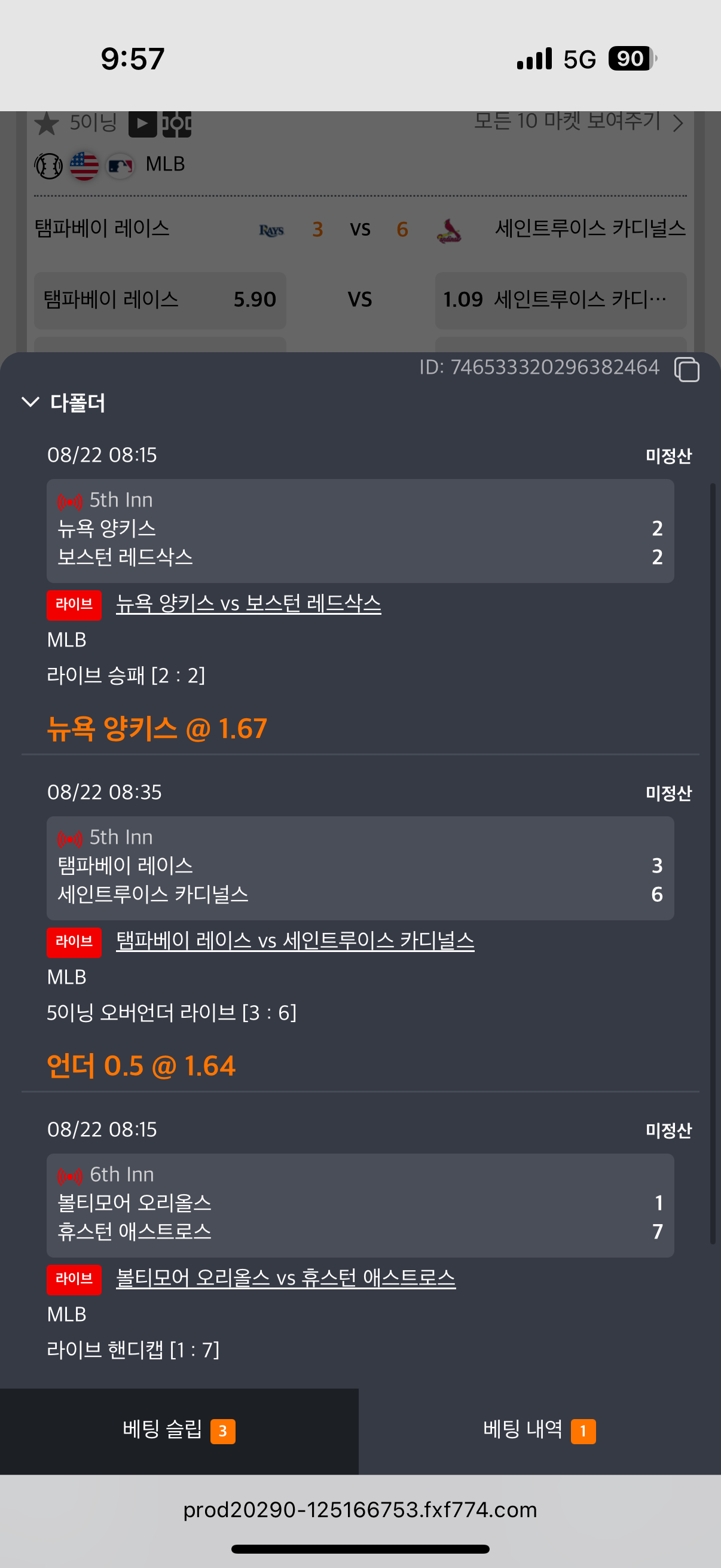Collapse the 다폴더 section
The height and width of the screenshot is (1568, 721).
click(30, 402)
